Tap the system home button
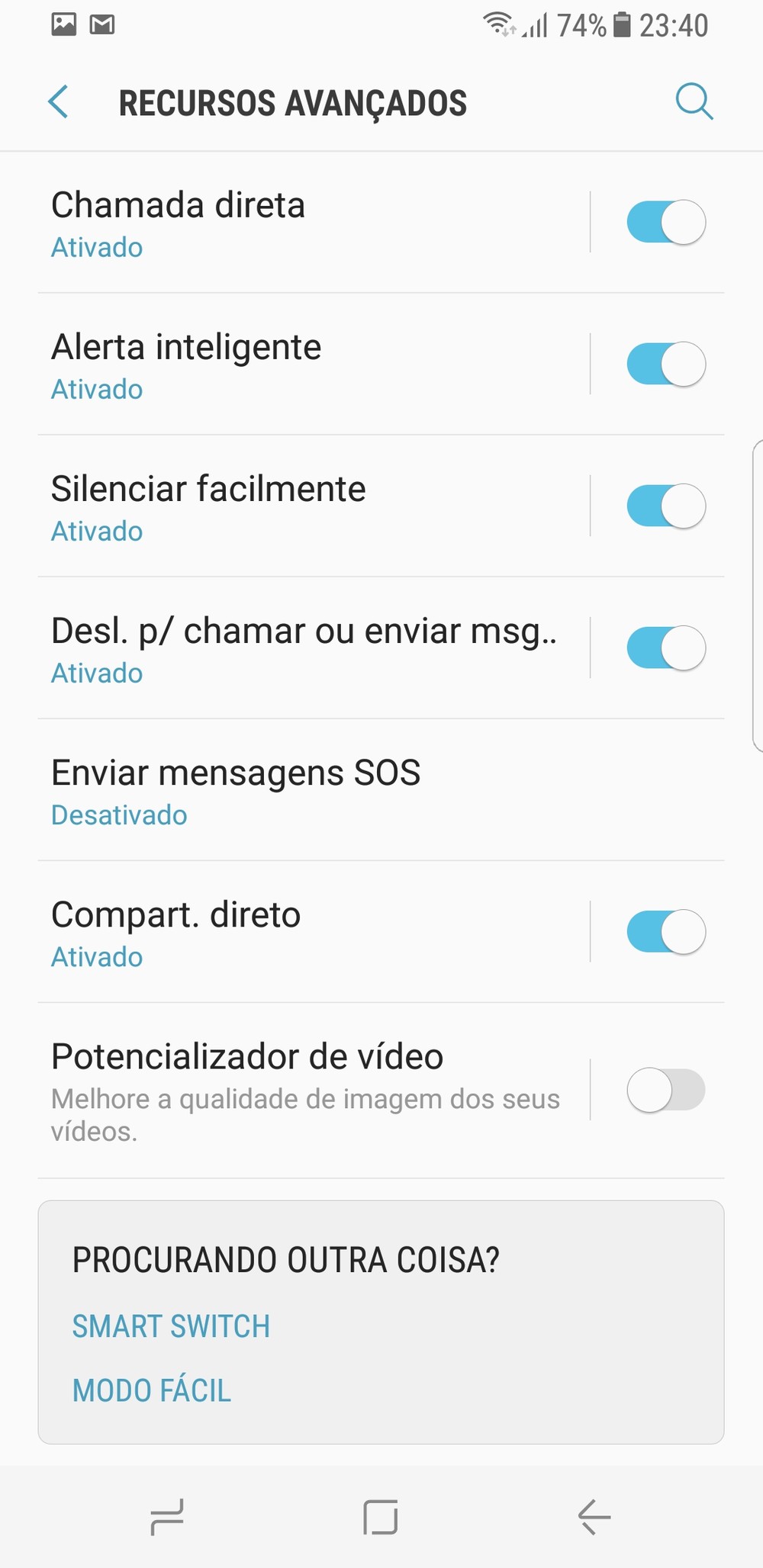The image size is (763, 1568). (x=380, y=1516)
